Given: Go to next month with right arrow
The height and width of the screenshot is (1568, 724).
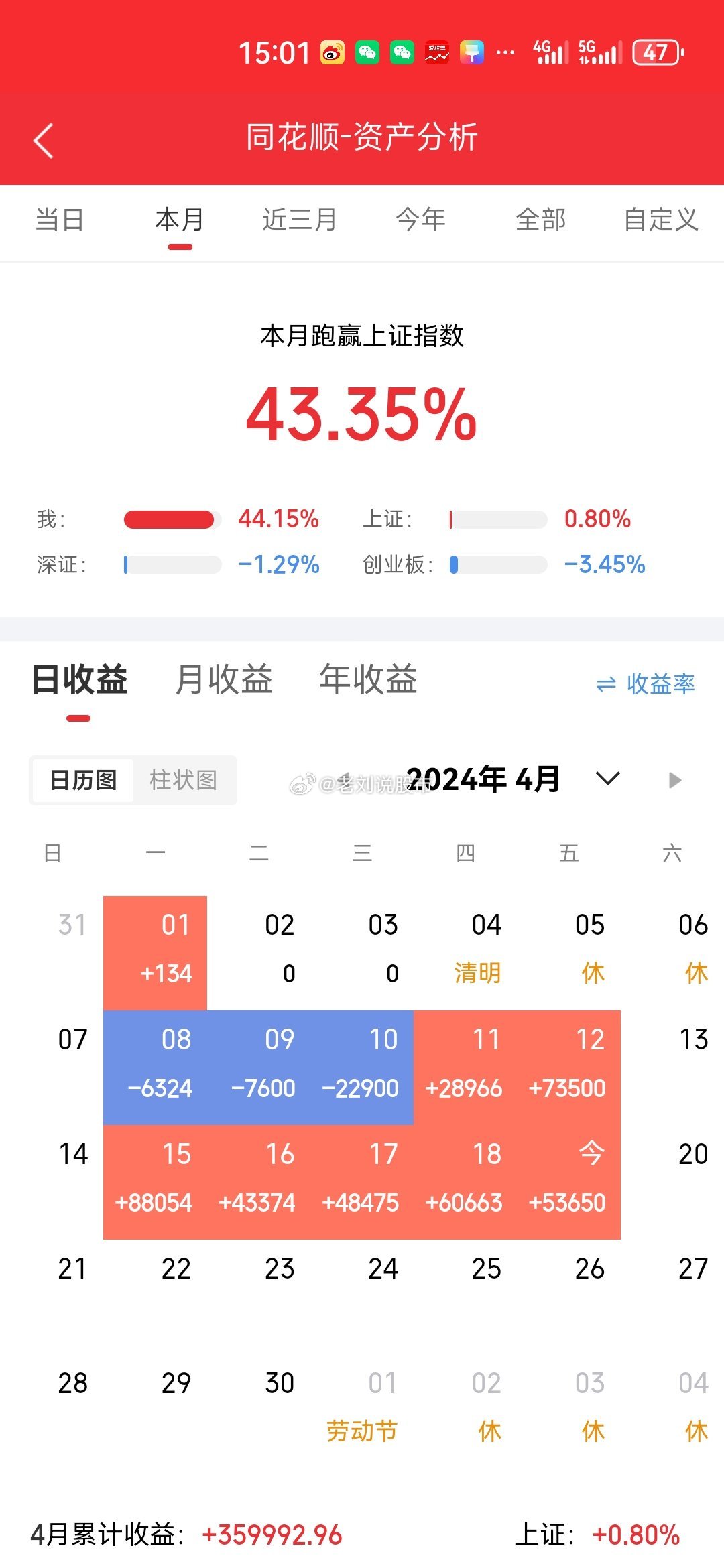Looking at the screenshot, I should pos(675,780).
